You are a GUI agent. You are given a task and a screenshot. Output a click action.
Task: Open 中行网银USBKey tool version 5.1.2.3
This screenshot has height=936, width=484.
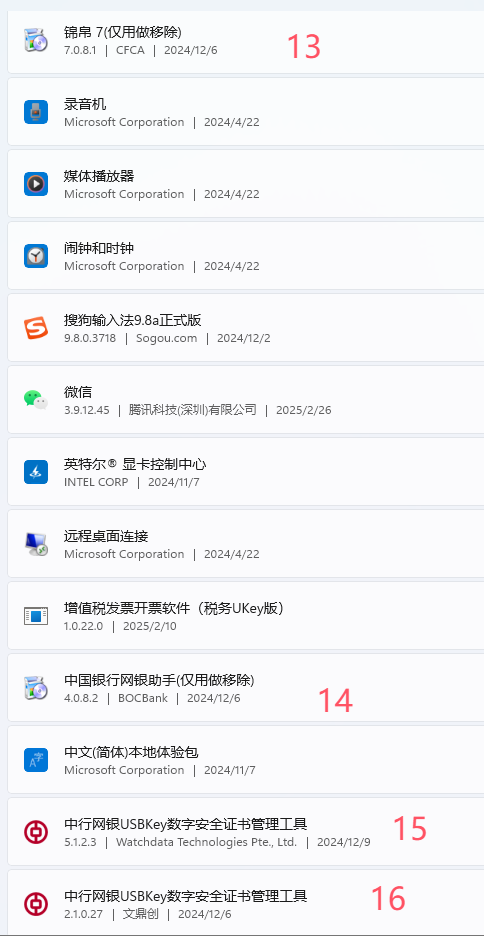(x=246, y=832)
